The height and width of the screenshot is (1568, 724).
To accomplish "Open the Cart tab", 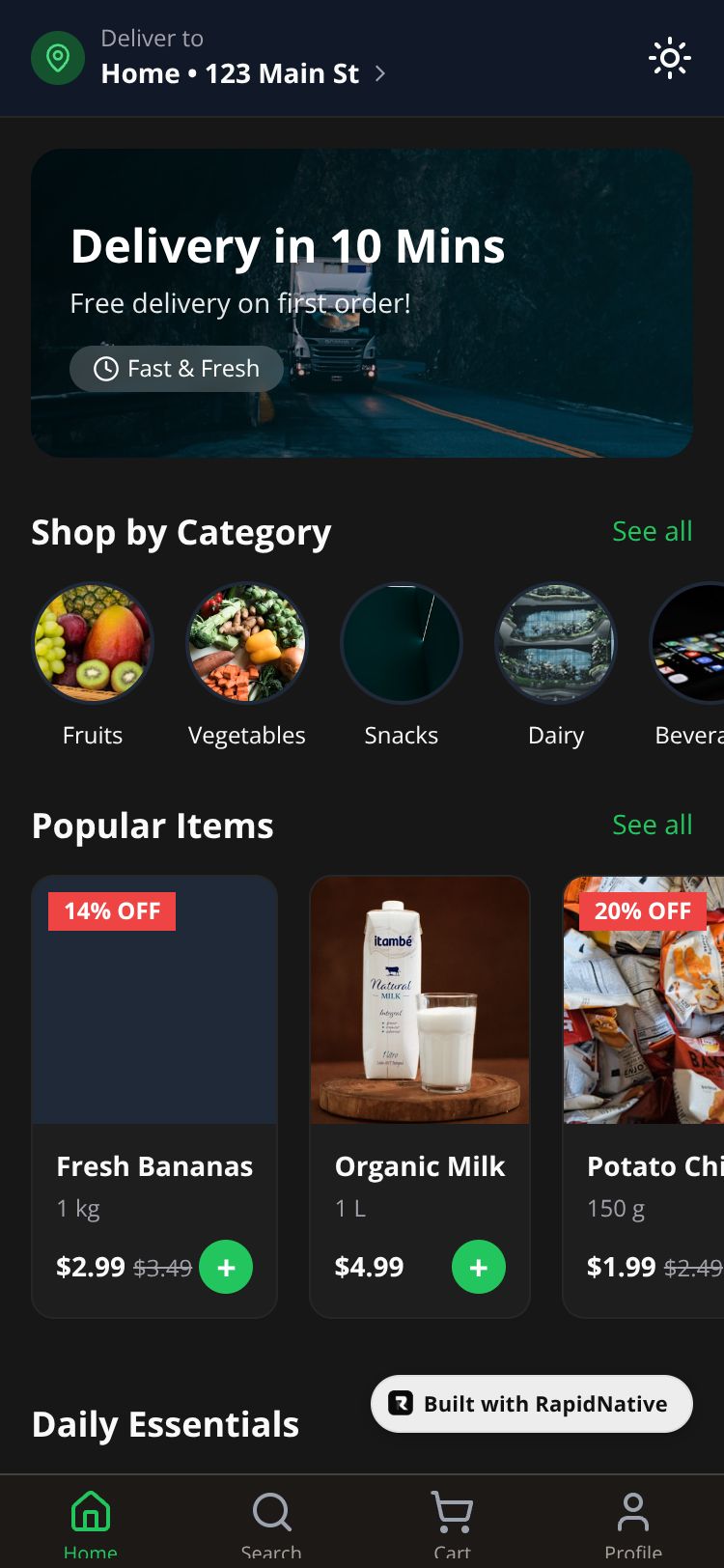I will pos(452,1522).
